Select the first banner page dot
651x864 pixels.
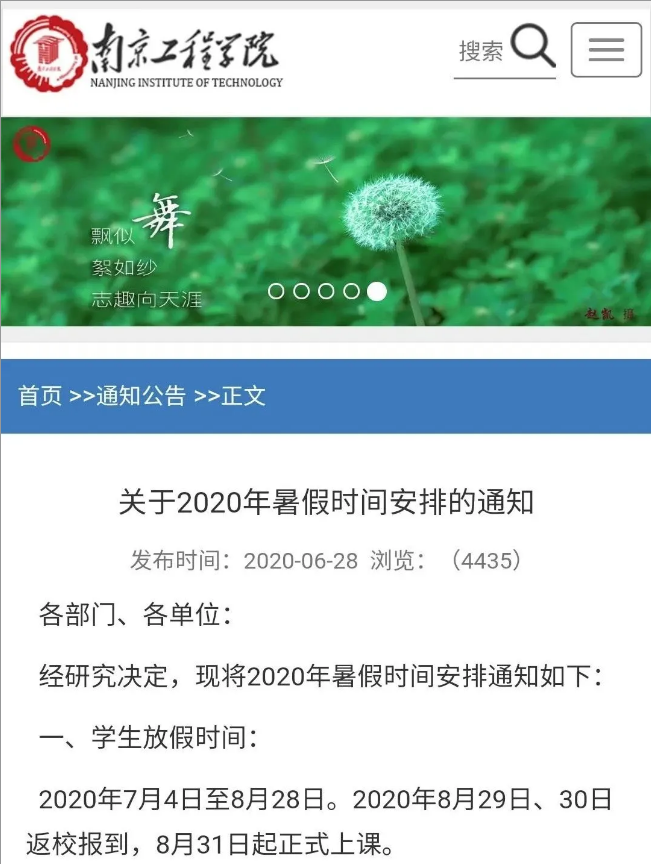(x=277, y=291)
